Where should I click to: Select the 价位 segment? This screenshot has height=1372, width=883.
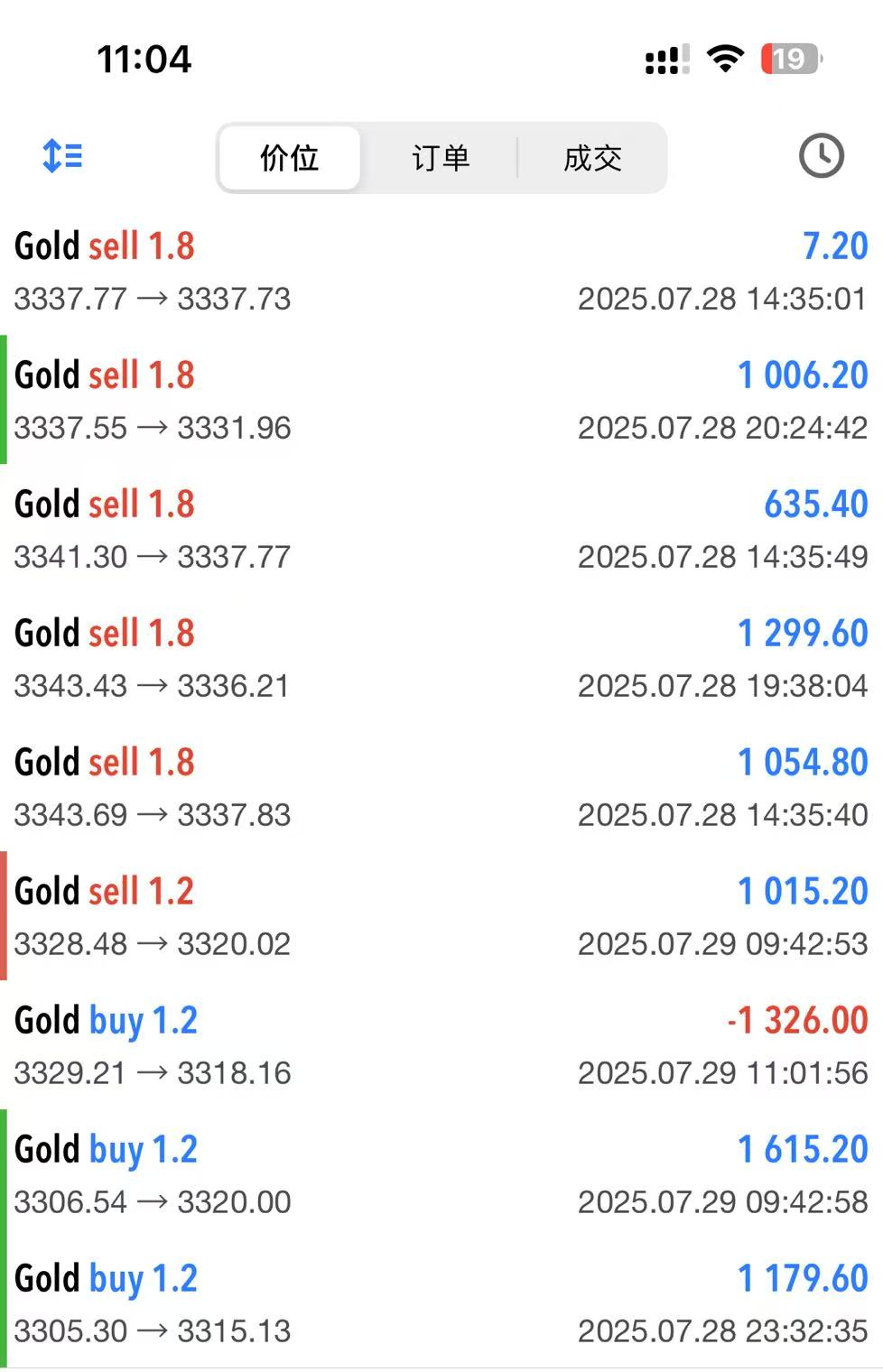(290, 158)
